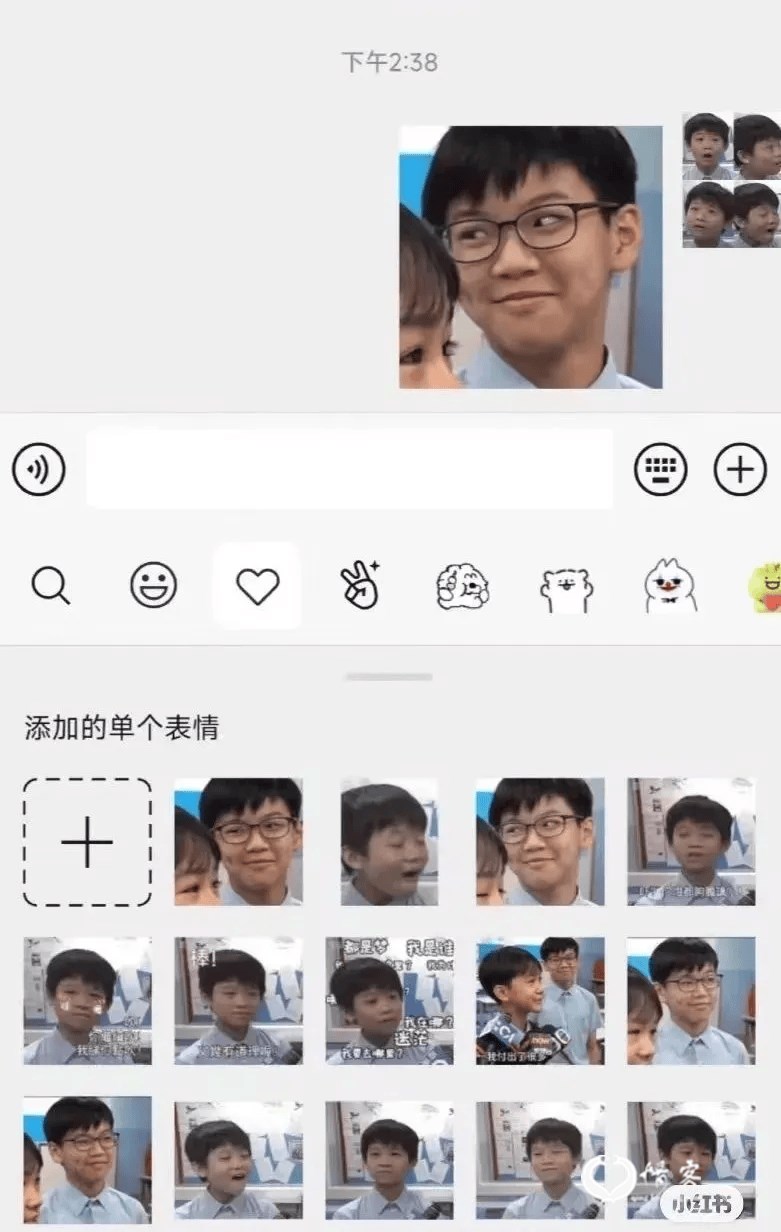The height and width of the screenshot is (1232, 781).
Task: Open the white bear sticker pack
Action: tap(566, 589)
